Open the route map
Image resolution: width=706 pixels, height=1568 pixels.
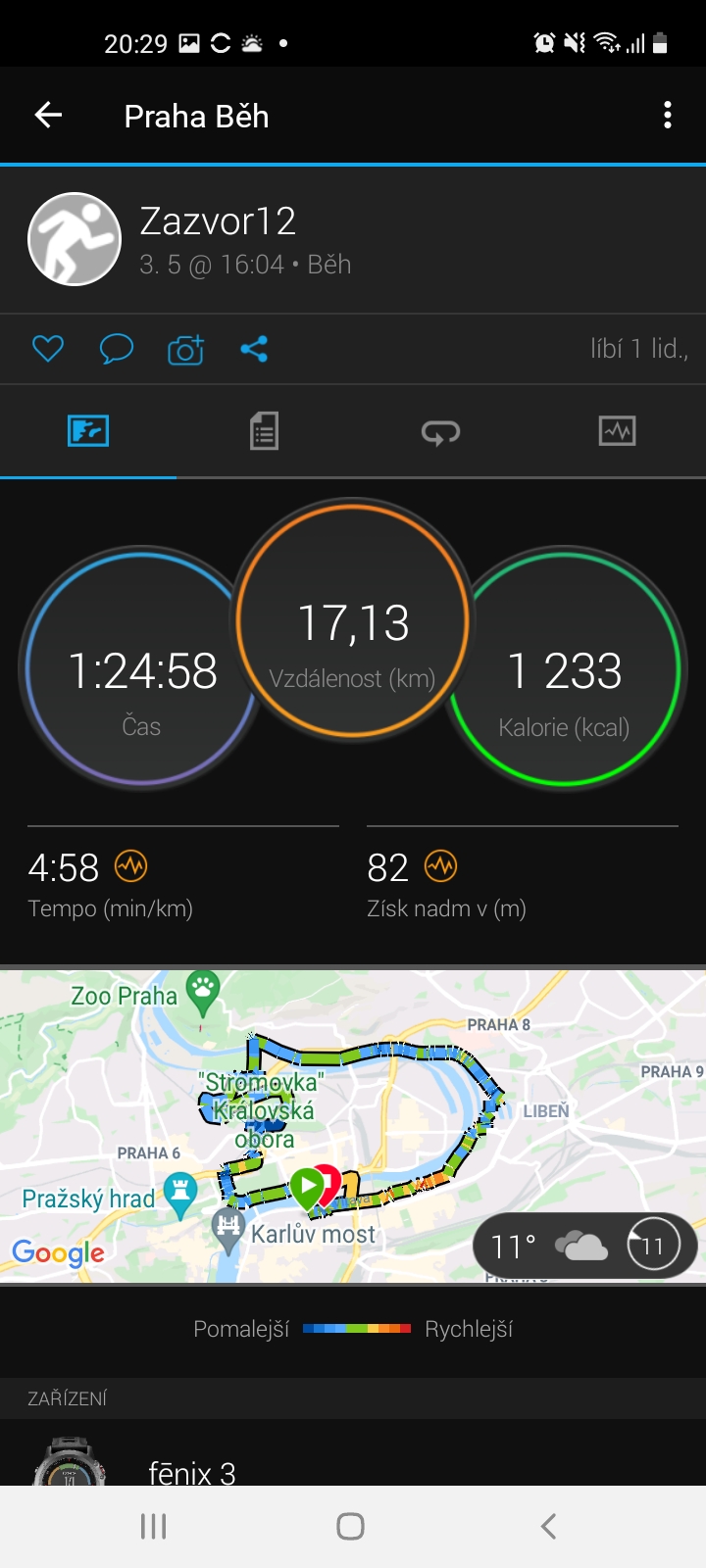pos(353,1126)
